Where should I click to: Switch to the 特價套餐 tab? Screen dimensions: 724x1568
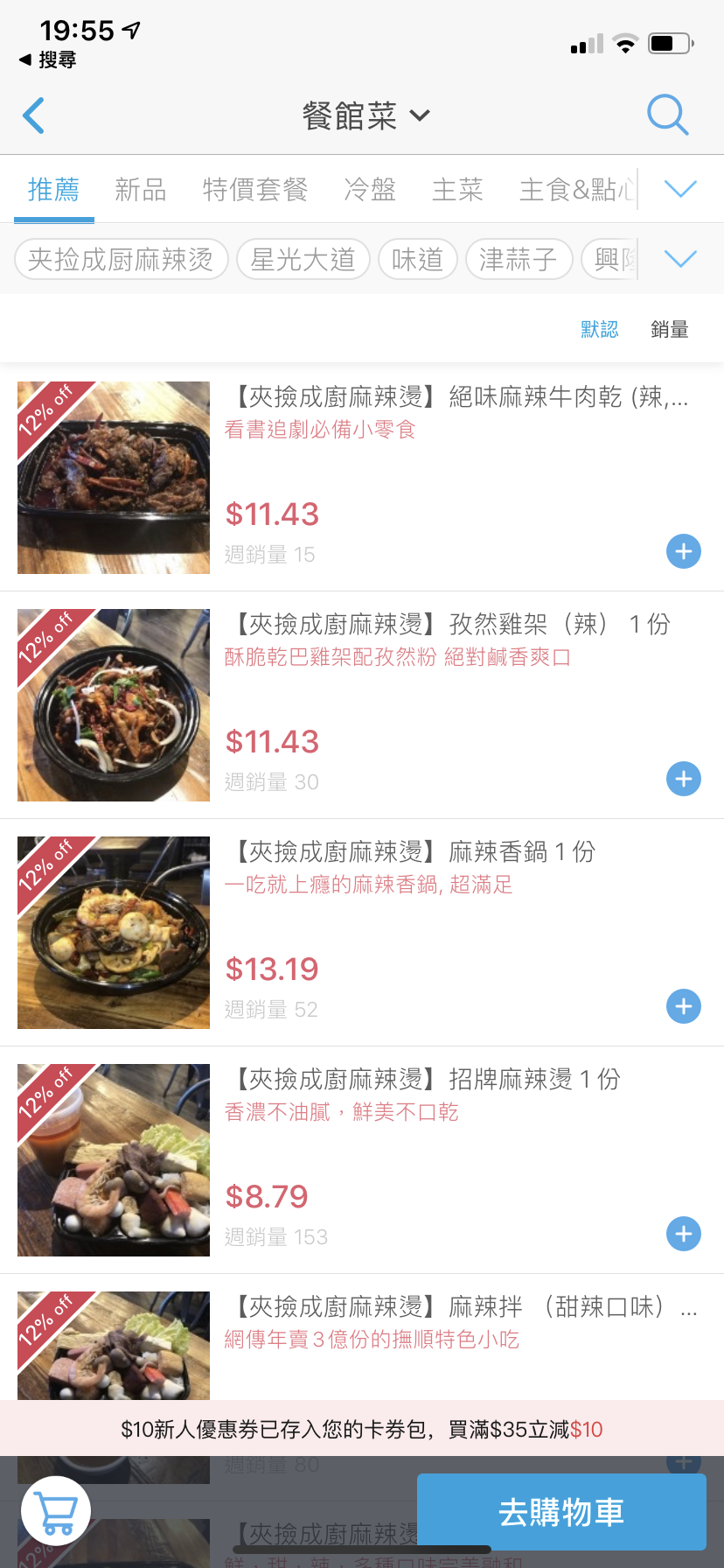255,189
